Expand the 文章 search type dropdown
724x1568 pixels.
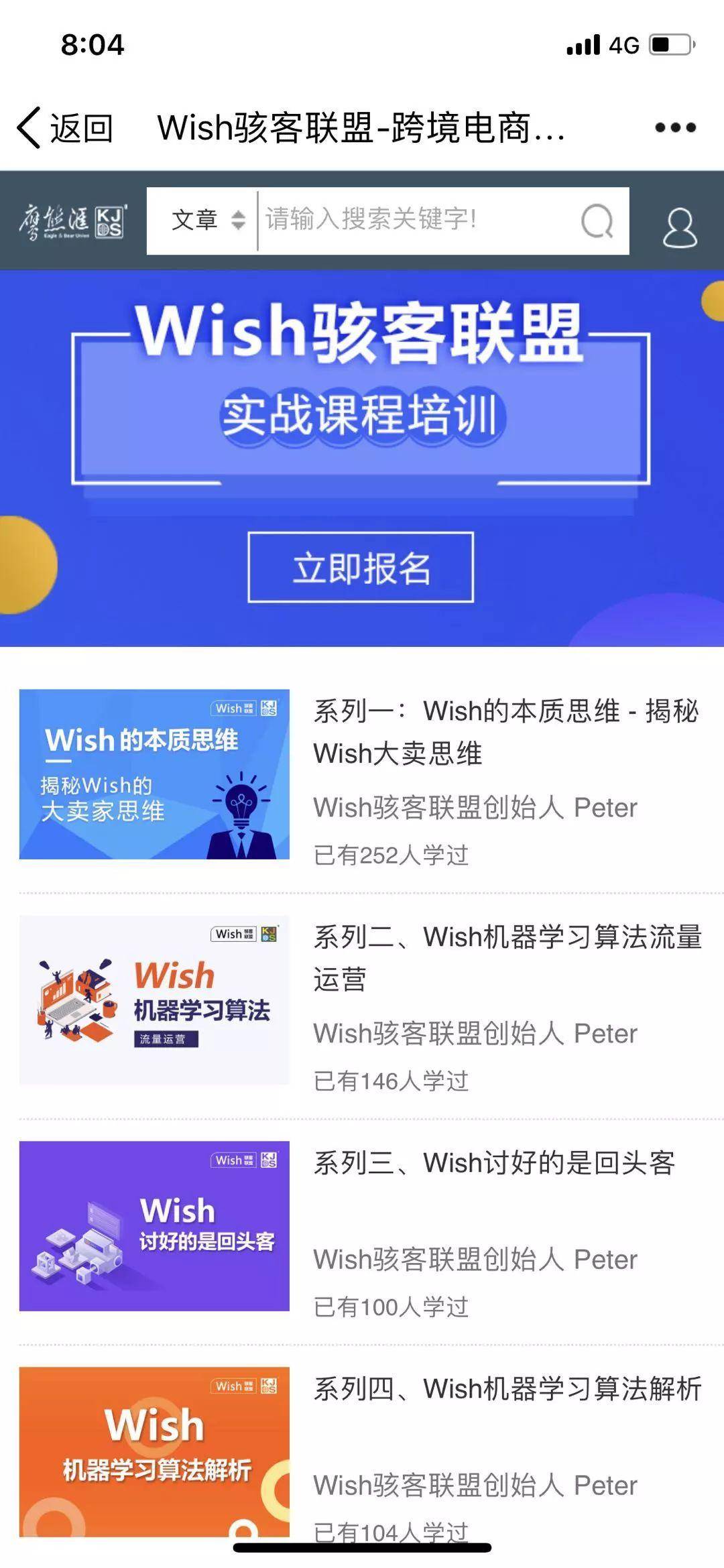coord(207,220)
